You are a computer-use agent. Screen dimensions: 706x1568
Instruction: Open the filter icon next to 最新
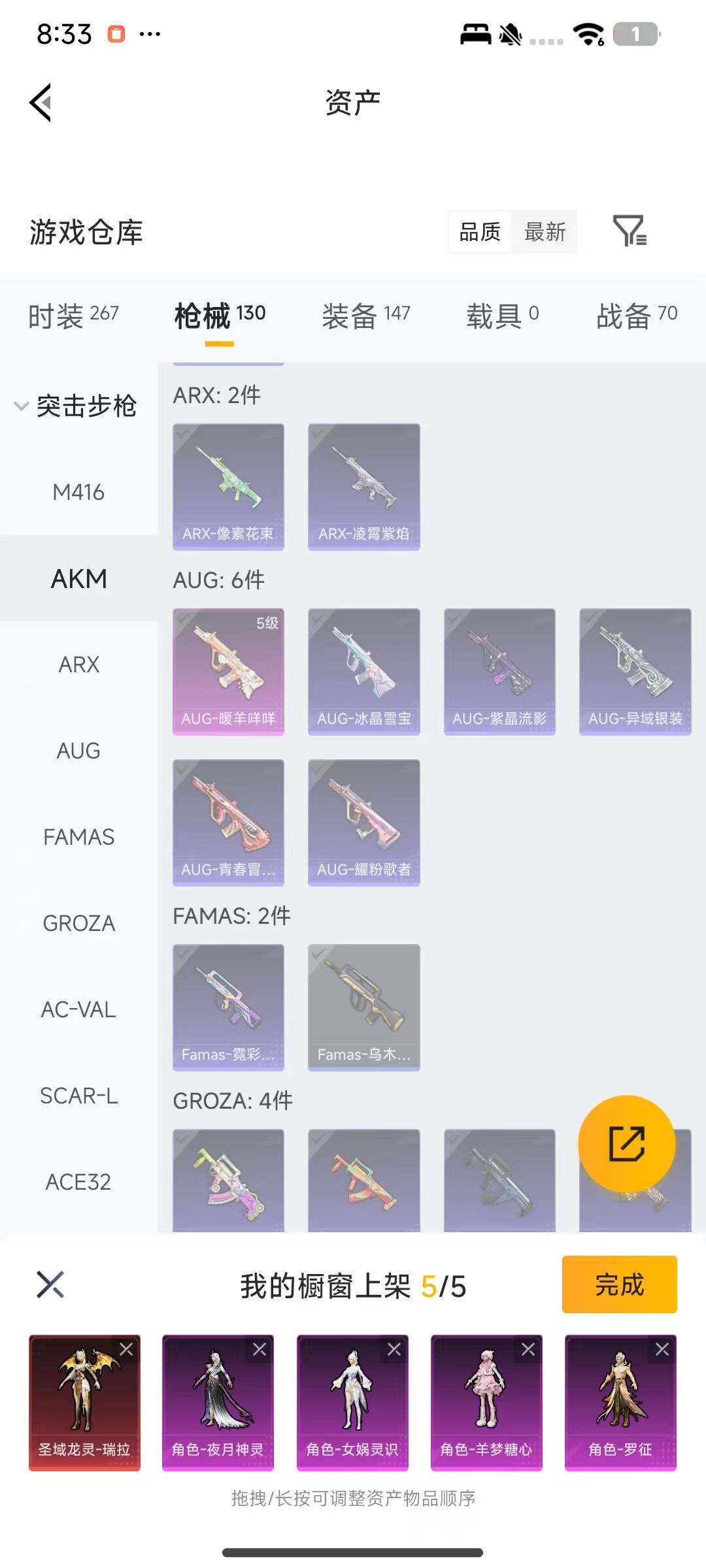pyautogui.click(x=630, y=231)
